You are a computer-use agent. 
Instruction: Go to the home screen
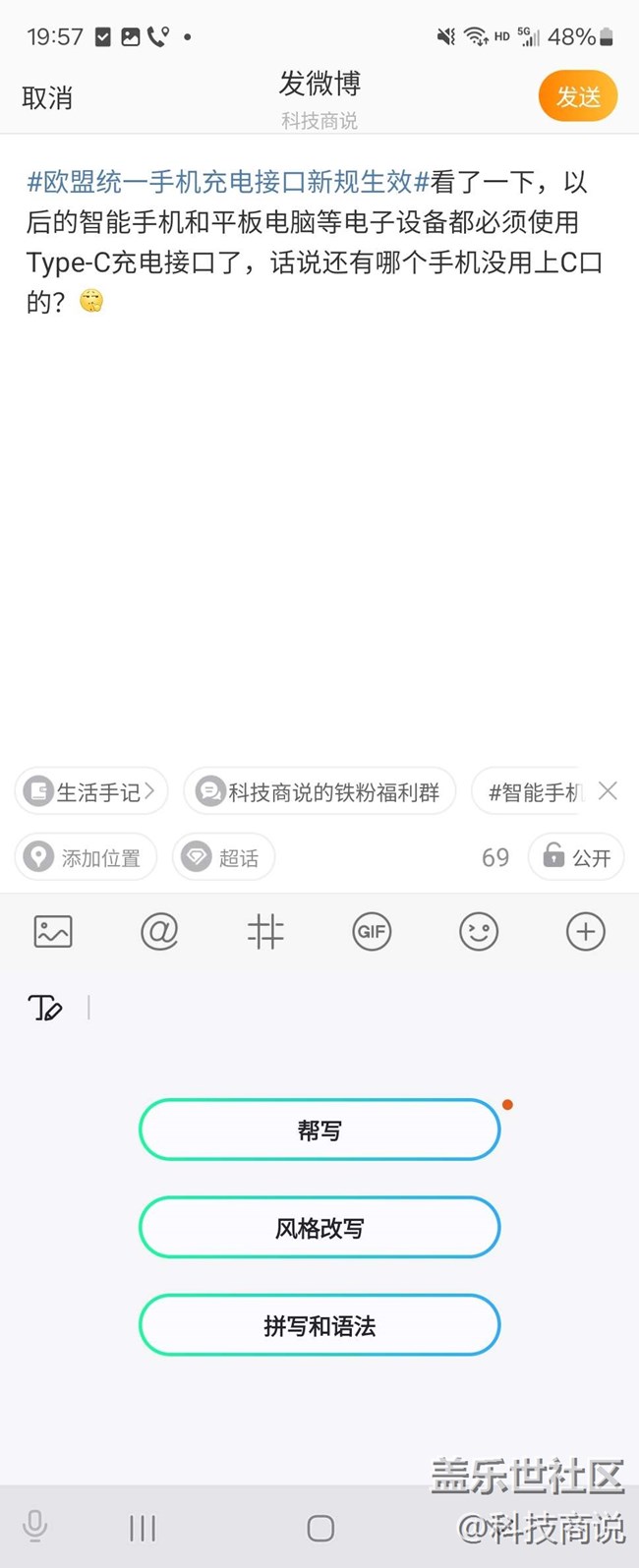320,1528
